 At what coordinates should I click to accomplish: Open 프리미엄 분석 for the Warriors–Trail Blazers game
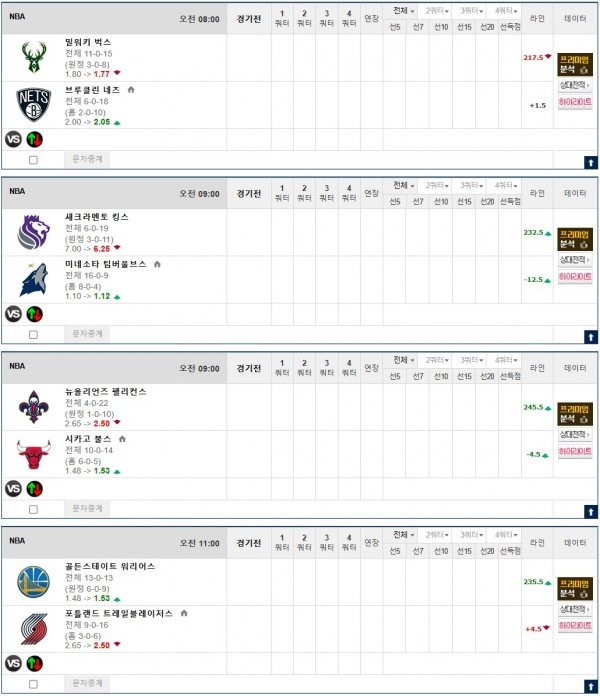click(574, 589)
